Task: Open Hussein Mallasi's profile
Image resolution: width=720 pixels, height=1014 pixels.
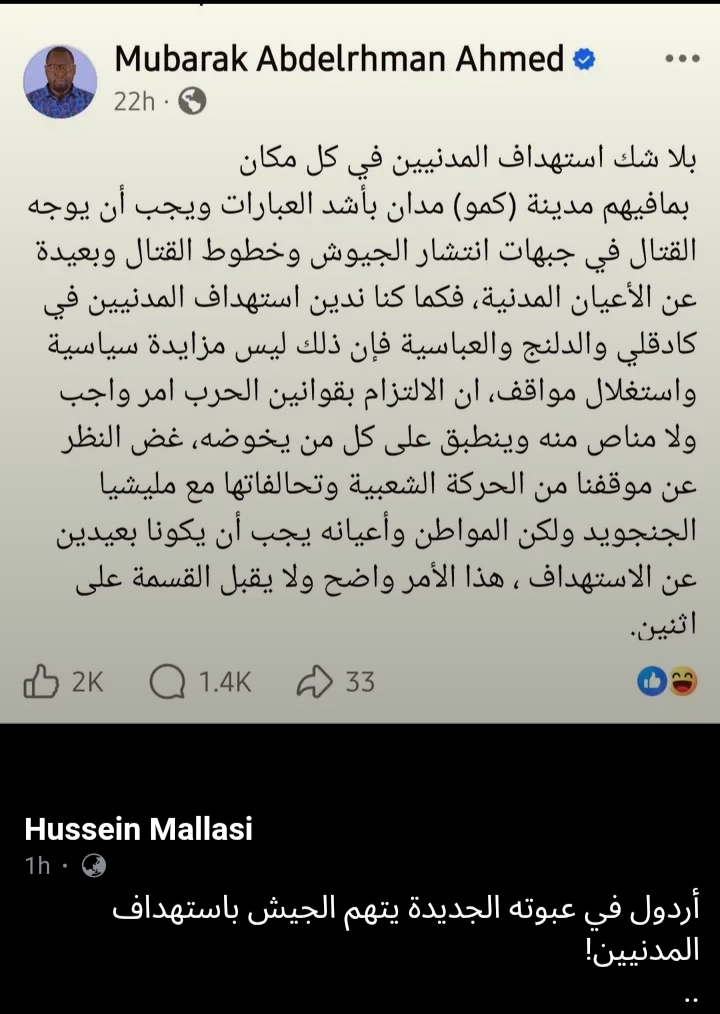Action: (x=138, y=829)
